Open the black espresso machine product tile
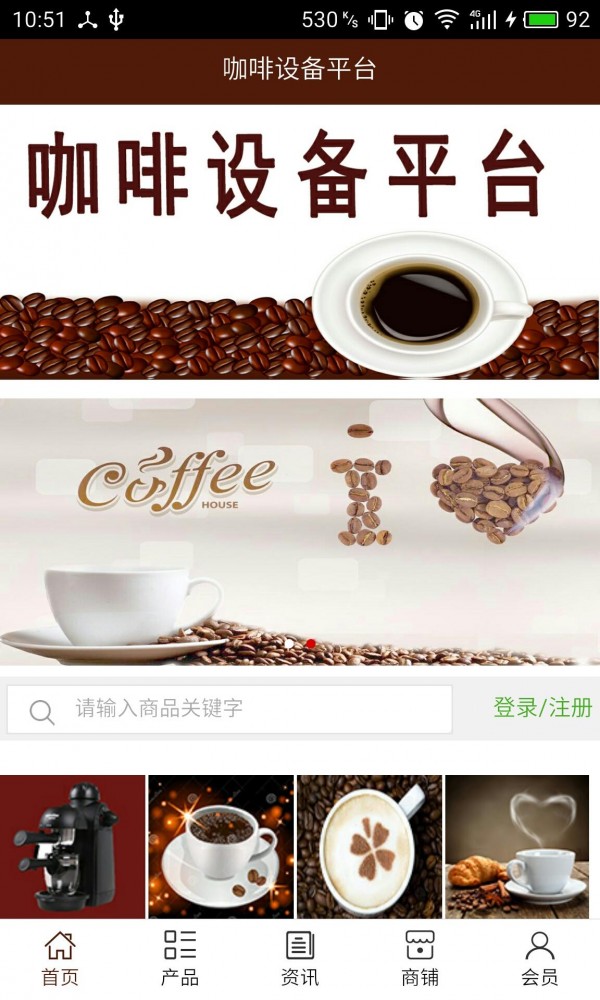The width and height of the screenshot is (600, 1000). click(x=72, y=846)
